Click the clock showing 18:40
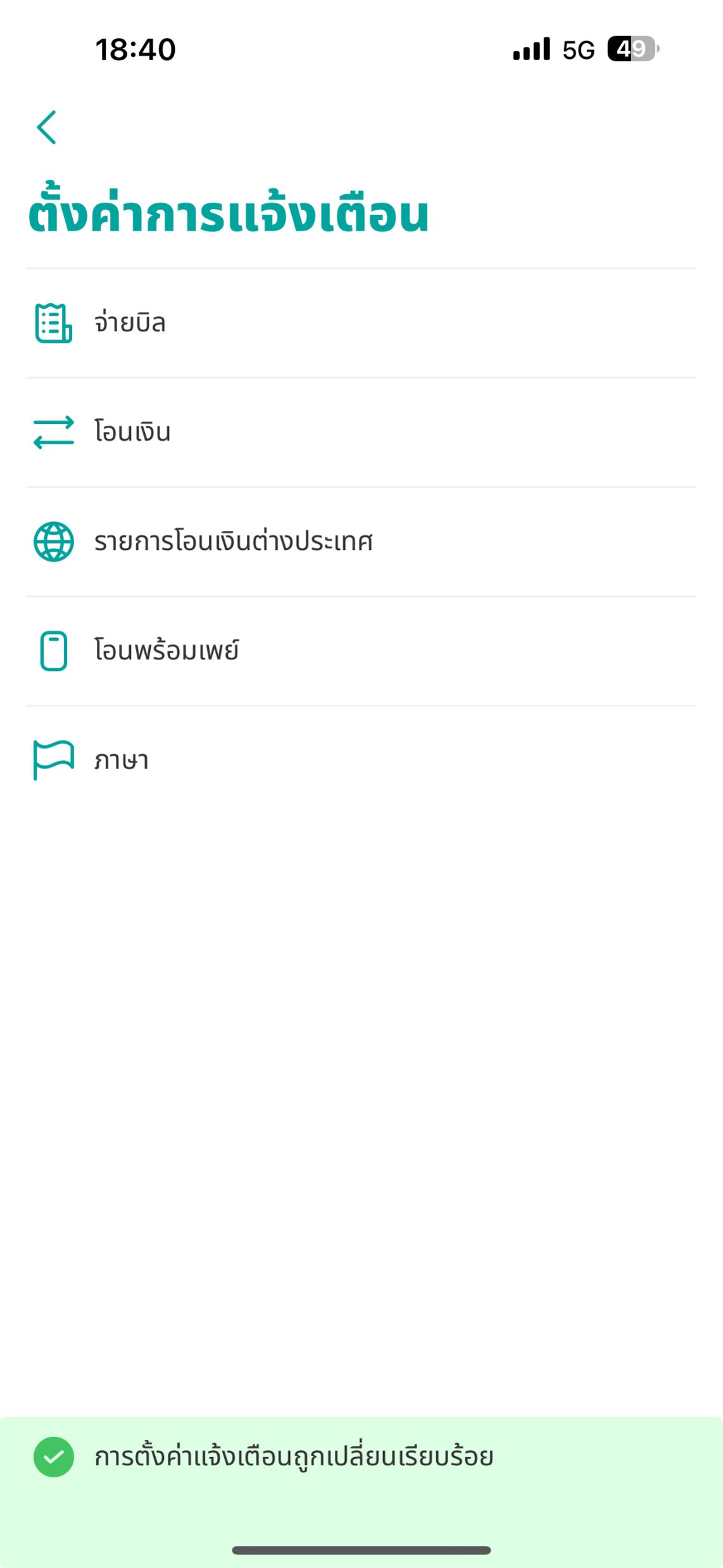The image size is (723, 1568). [x=135, y=51]
